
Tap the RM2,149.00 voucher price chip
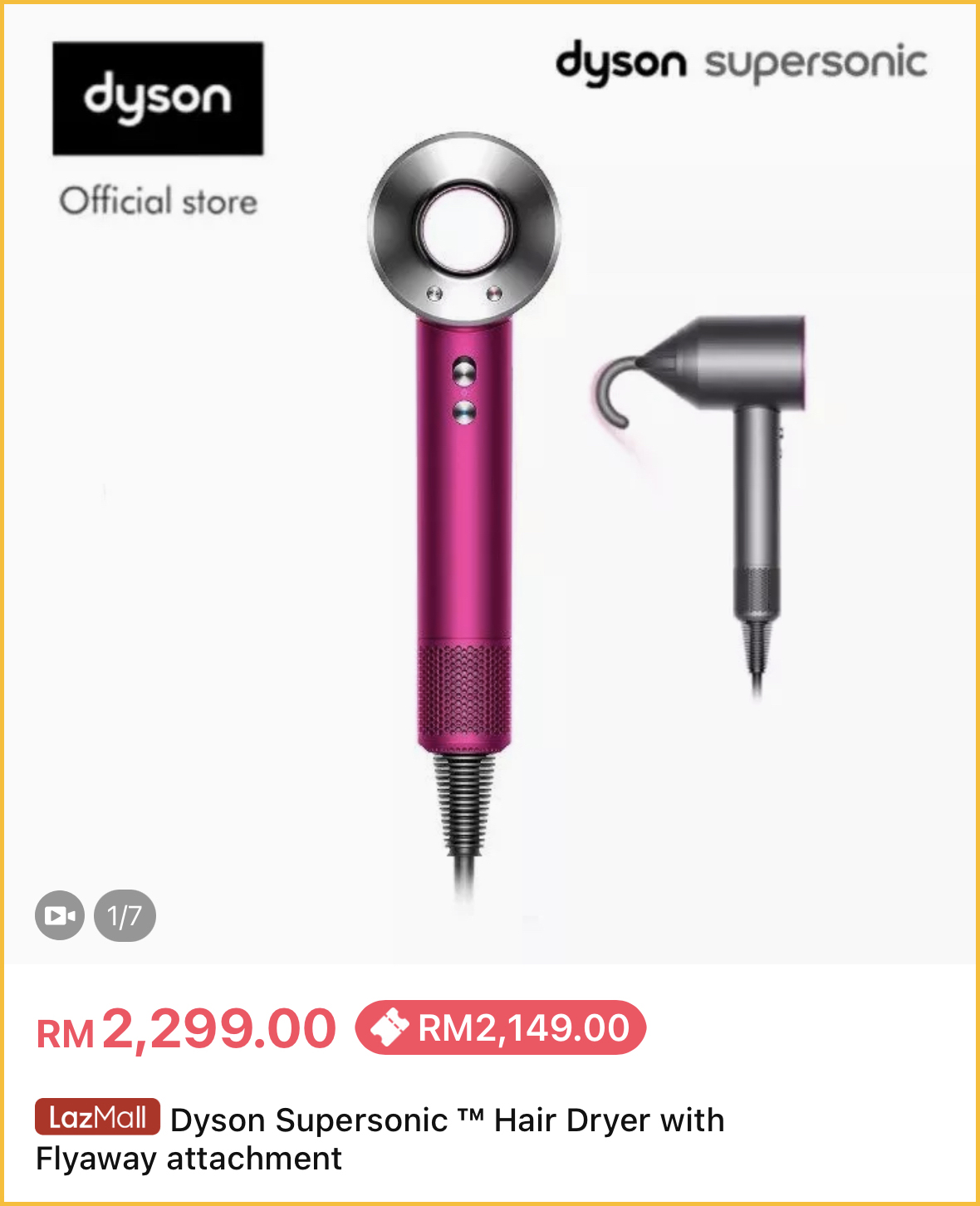pos(501,1028)
